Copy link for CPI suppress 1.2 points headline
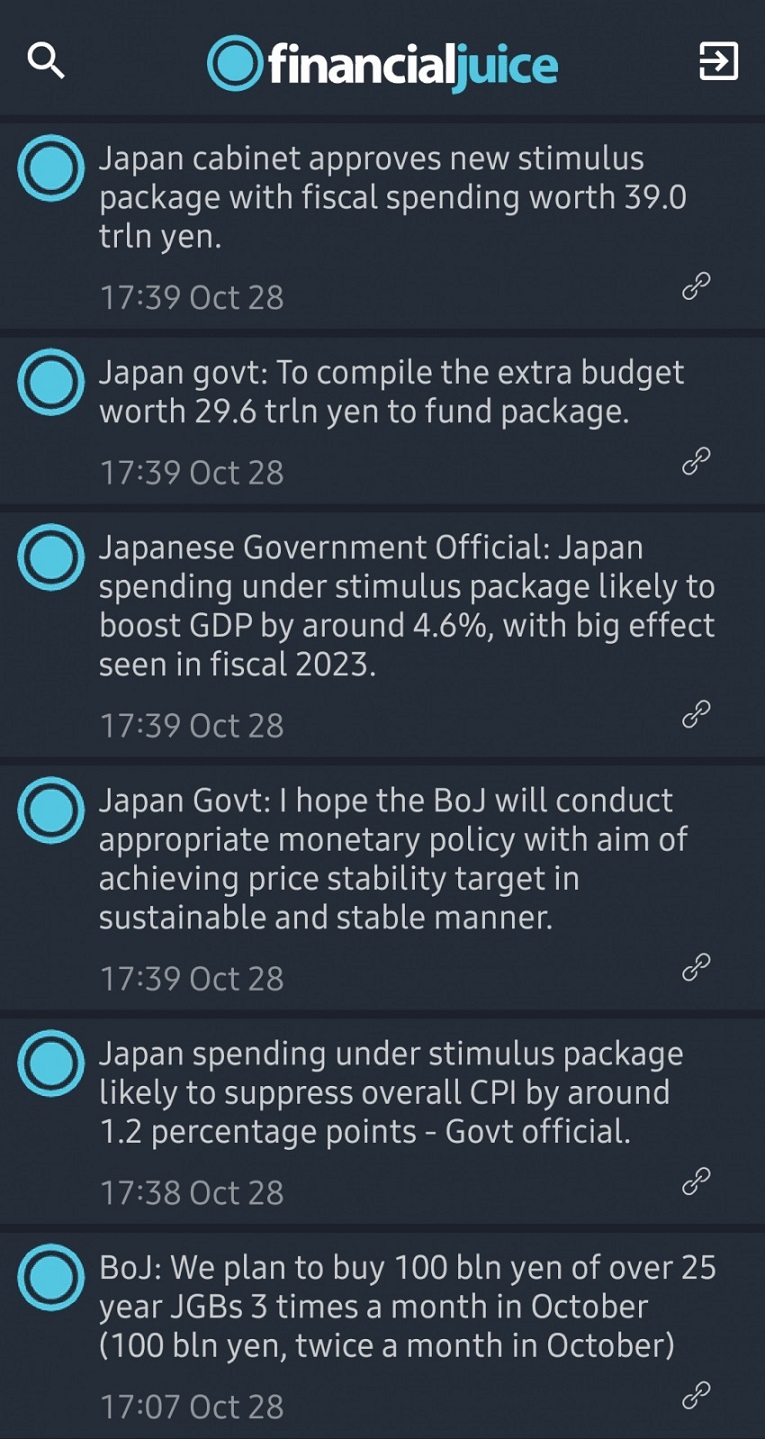This screenshot has height=1439, width=765. (696, 1181)
